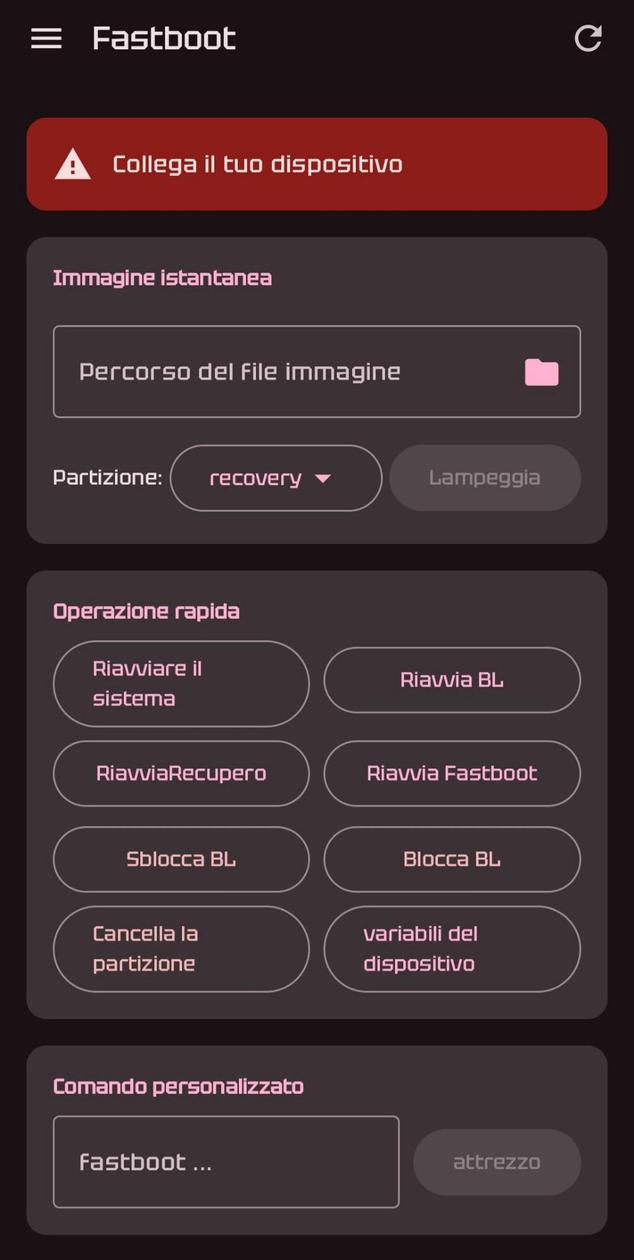Tap the refresh icon in the app bar
This screenshot has width=634, height=1260.
coord(588,38)
